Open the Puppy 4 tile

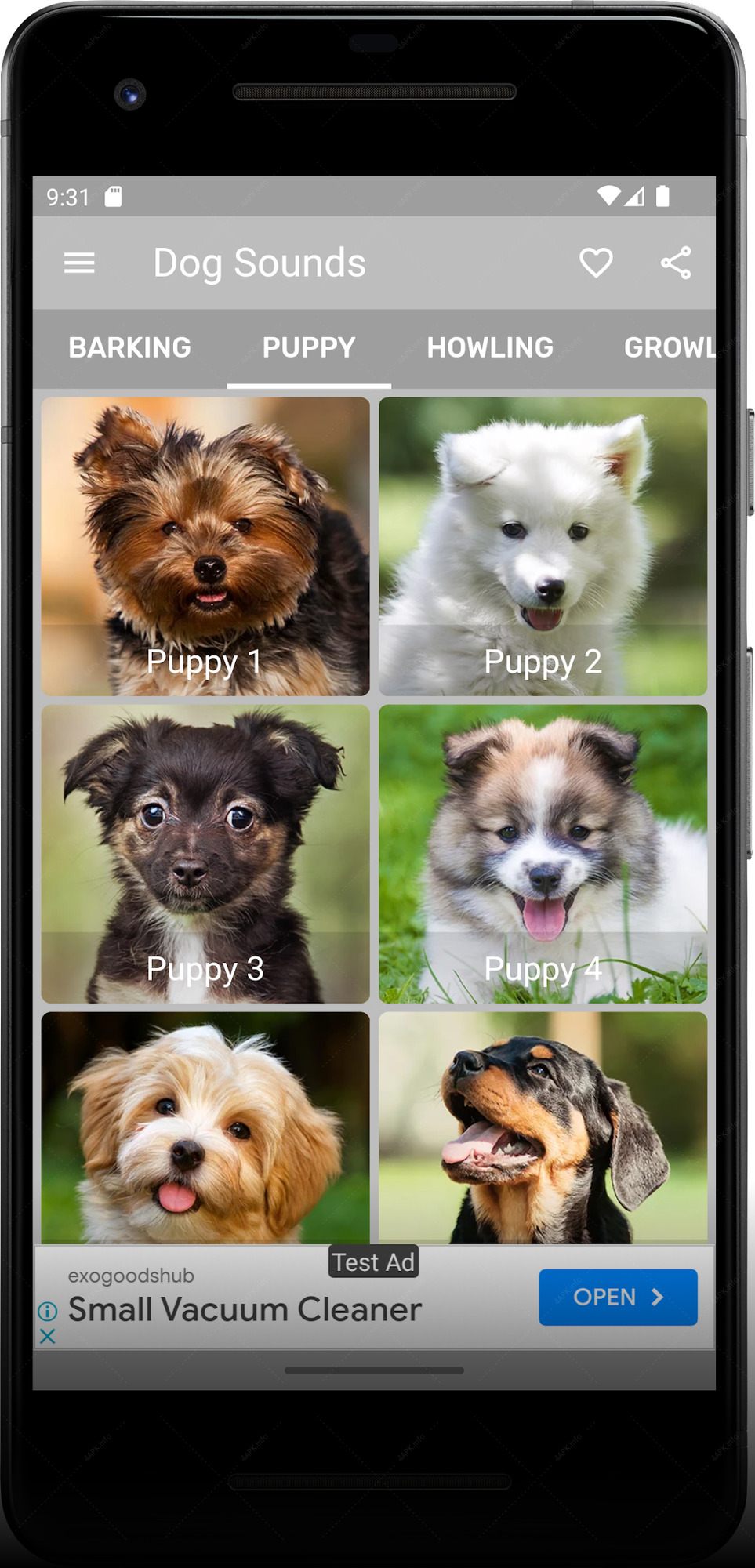pos(543,854)
